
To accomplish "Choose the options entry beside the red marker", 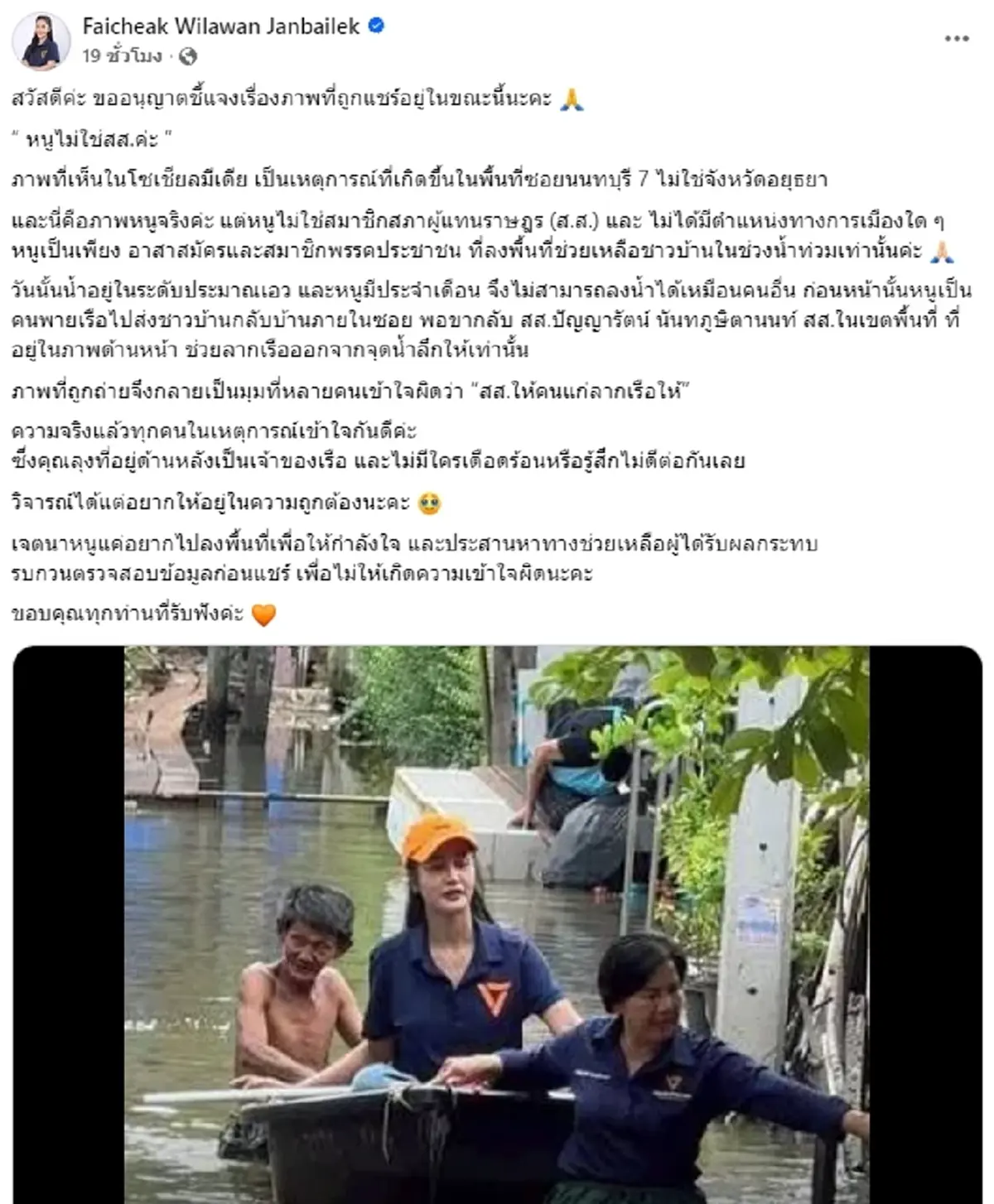I will click(x=957, y=39).
